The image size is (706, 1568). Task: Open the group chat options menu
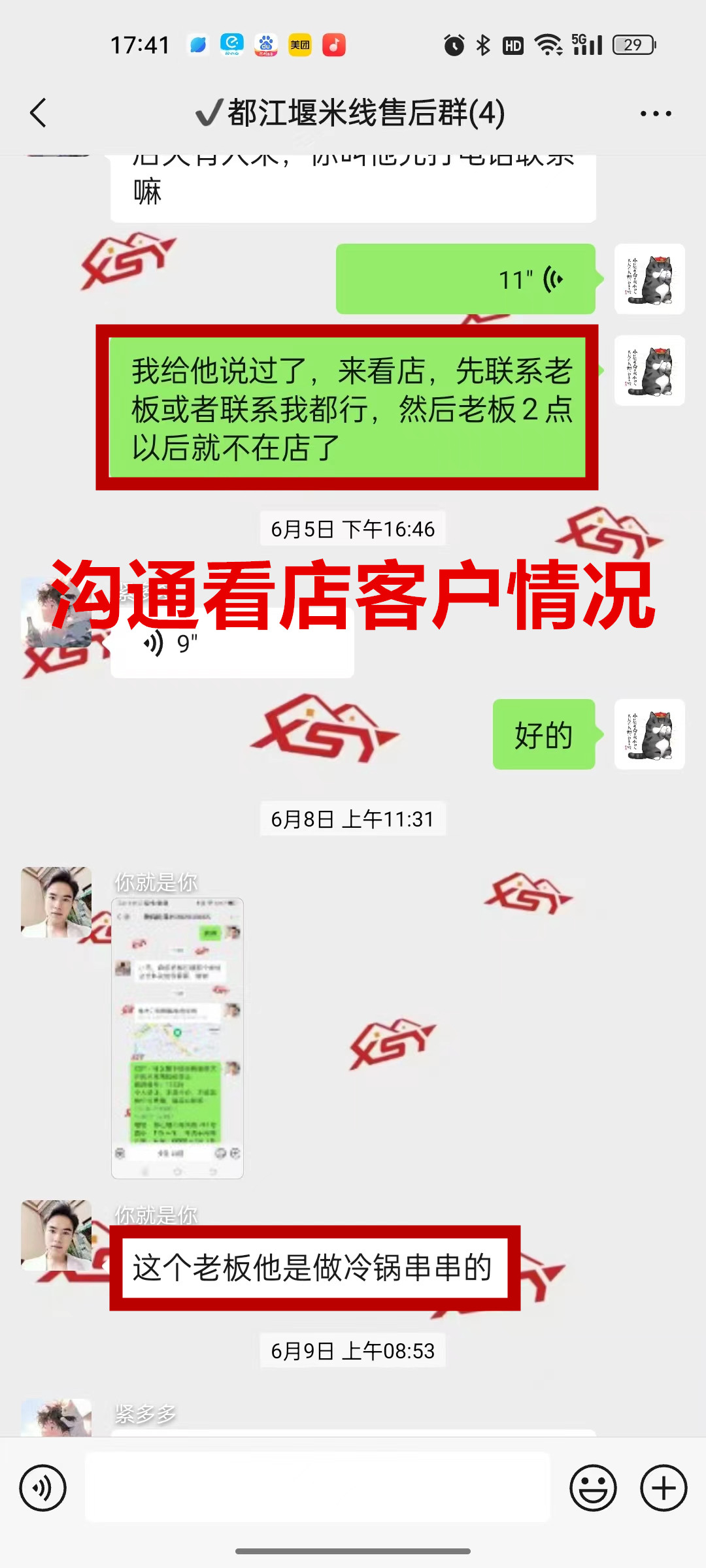coord(655,114)
